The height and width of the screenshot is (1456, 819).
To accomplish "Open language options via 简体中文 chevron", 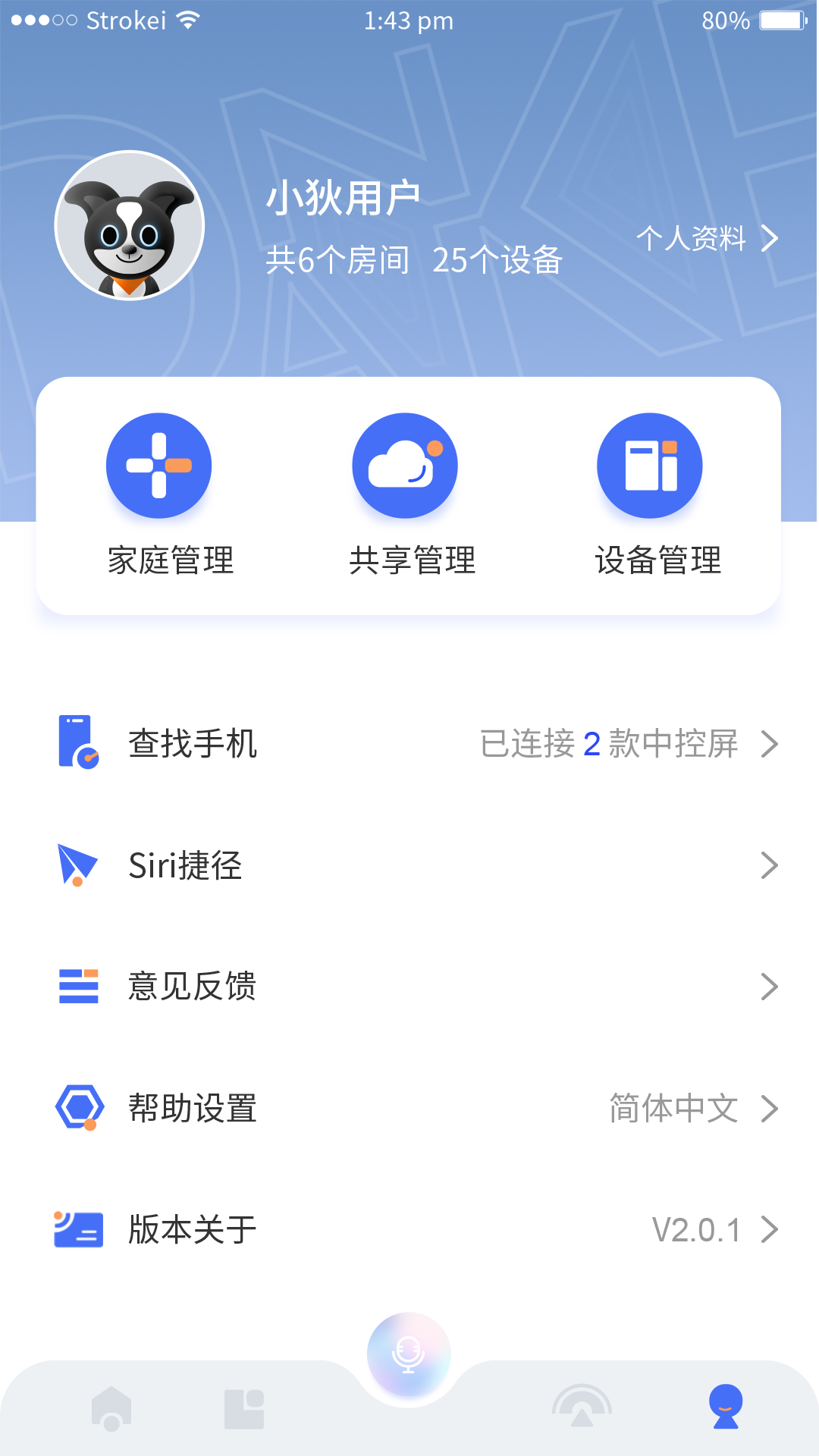I will pyautogui.click(x=770, y=1108).
